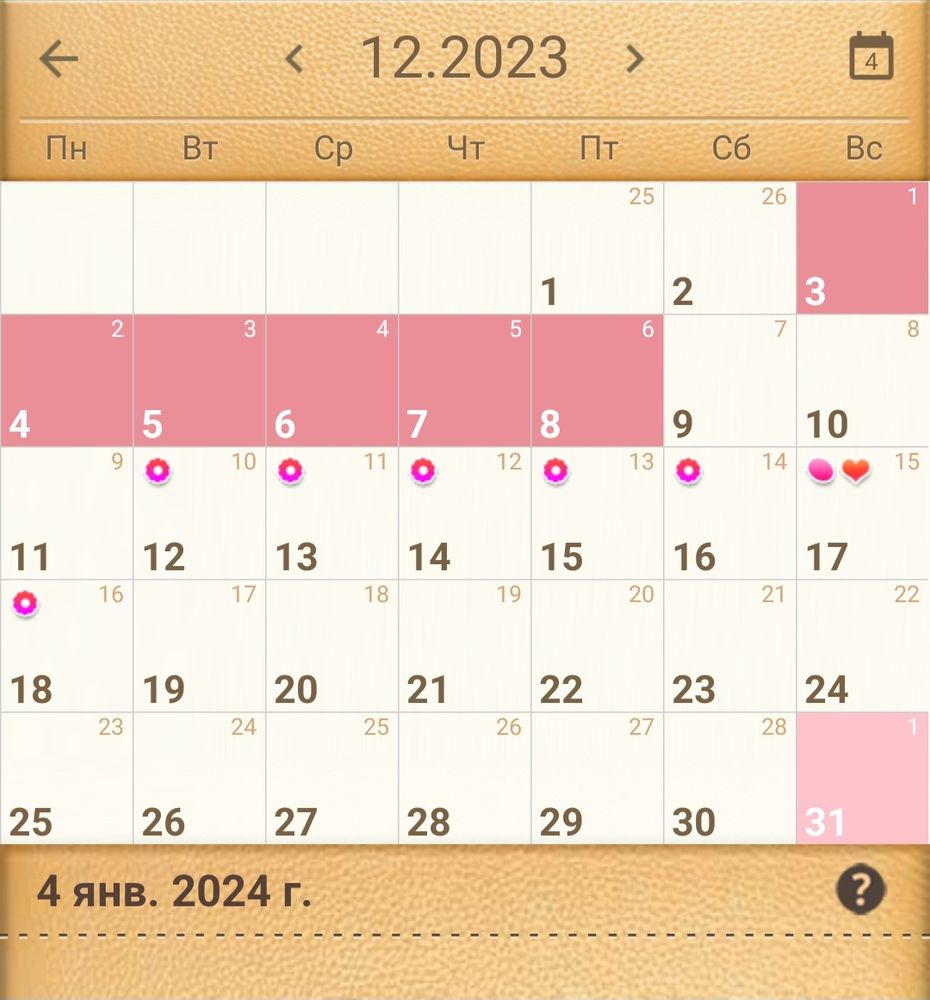The height and width of the screenshot is (1000, 930).
Task: Open December 24 day cell
Action: click(x=863, y=646)
